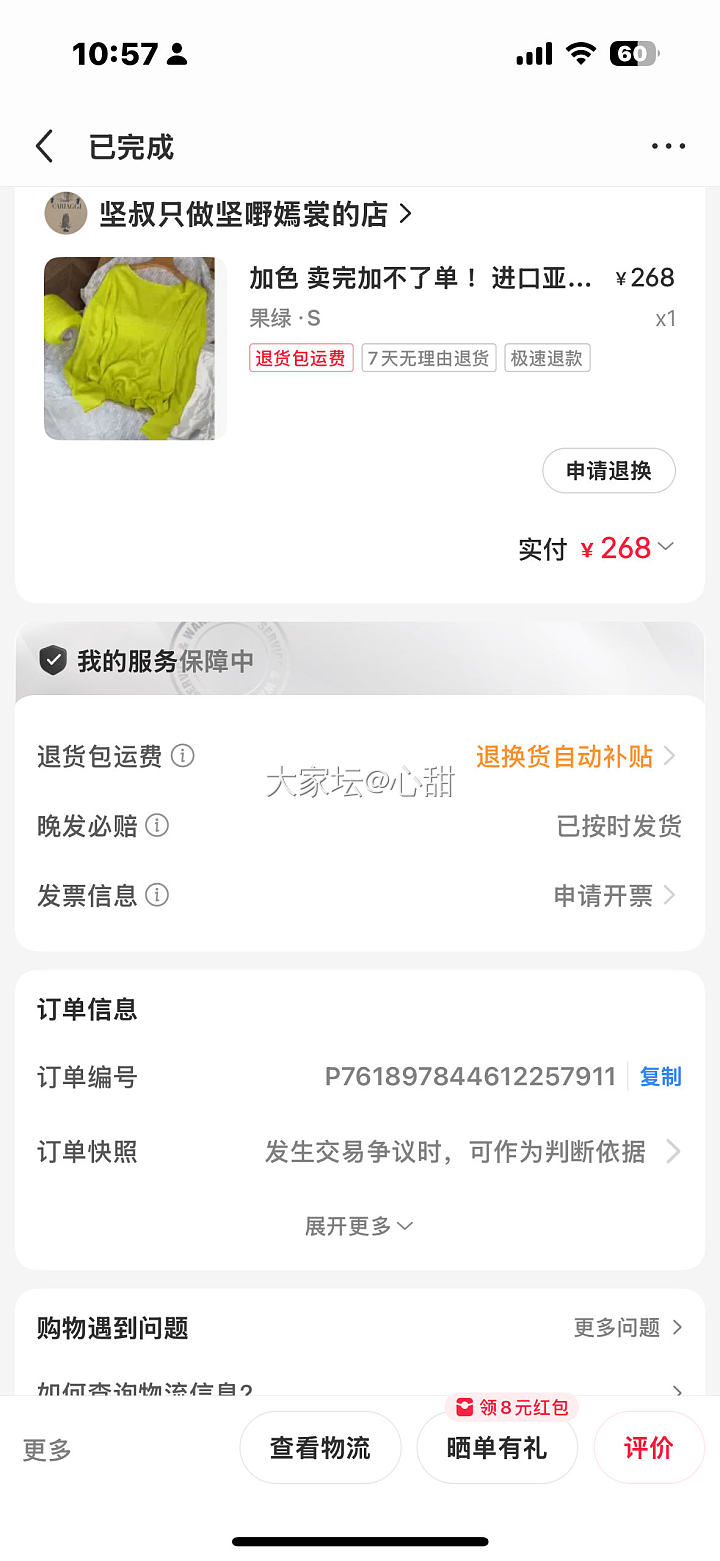720x1561 pixels.
Task: Open the green sweater product thumbnail
Action: click(x=130, y=348)
